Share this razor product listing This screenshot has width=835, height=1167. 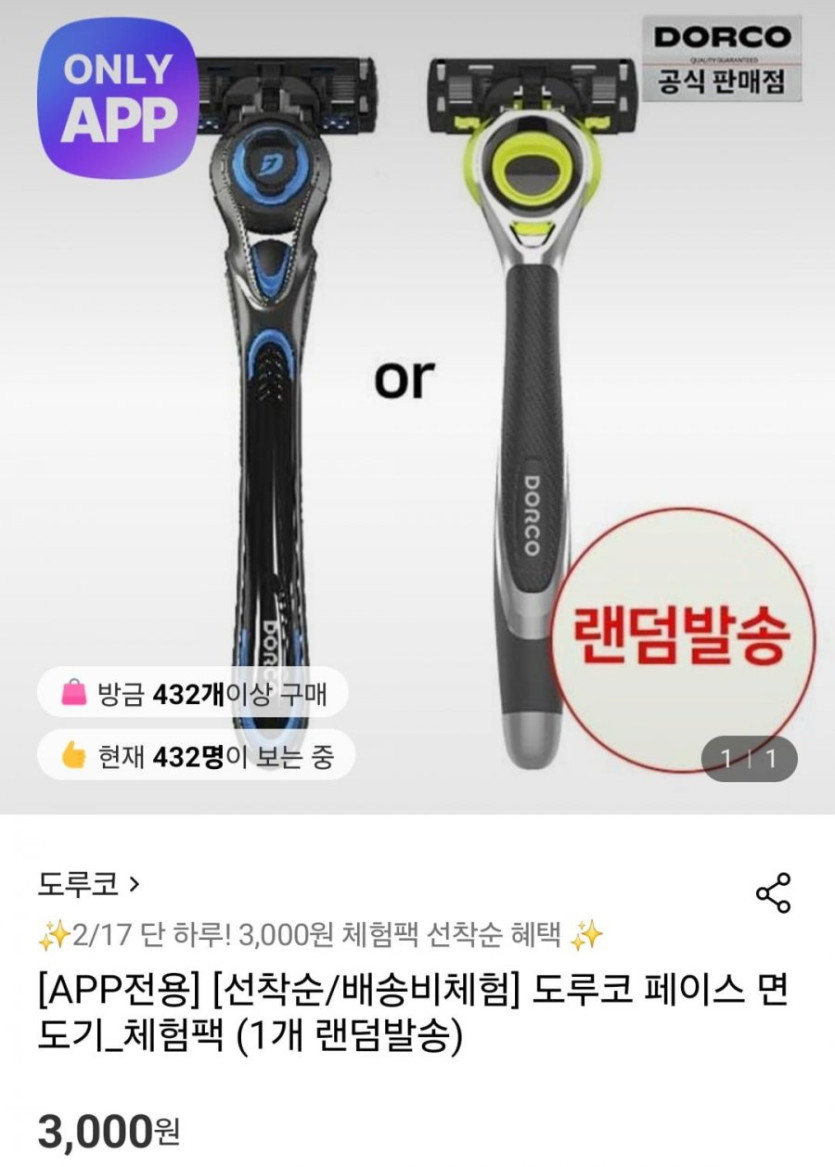[x=773, y=892]
